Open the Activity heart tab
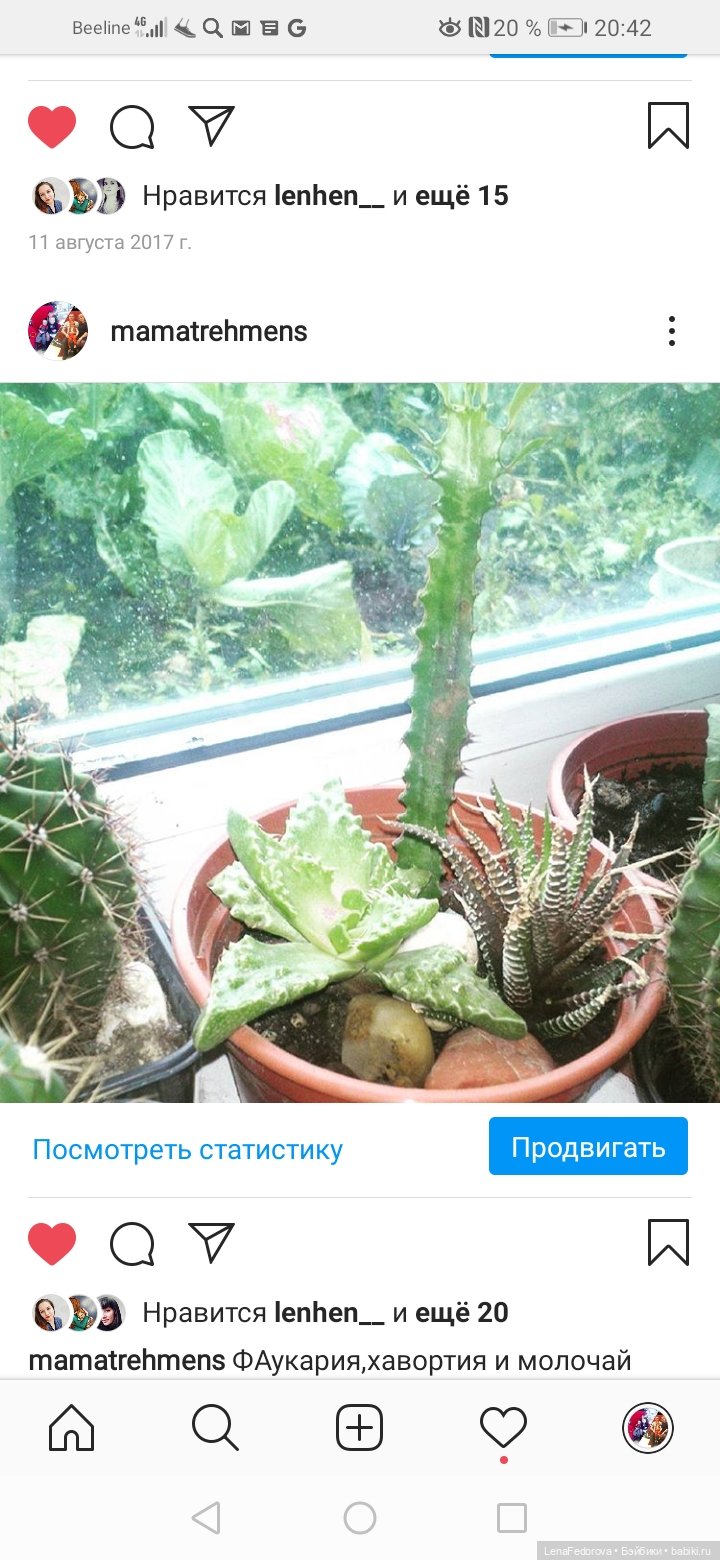The image size is (720, 1560). 503,1427
